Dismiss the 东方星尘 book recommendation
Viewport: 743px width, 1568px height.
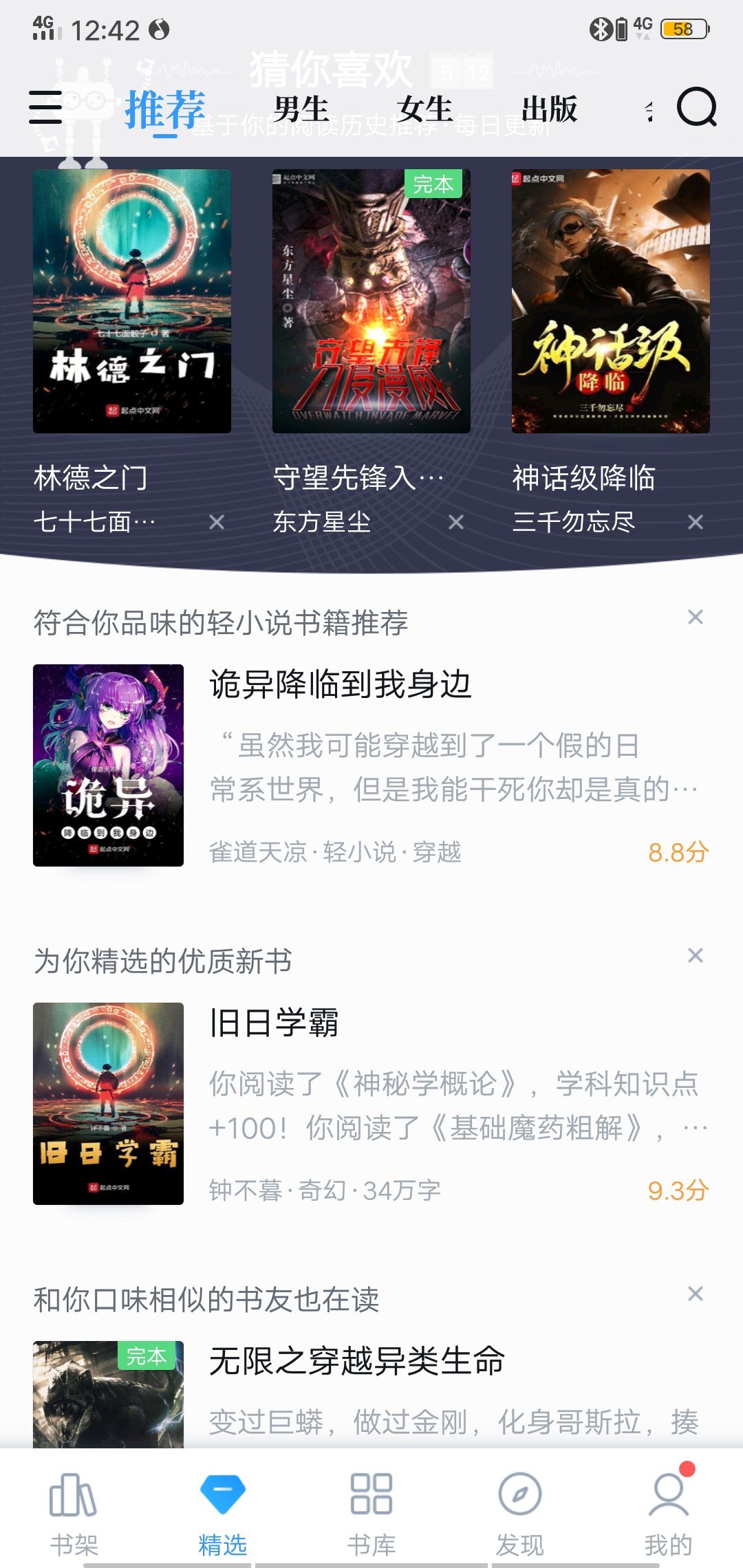(456, 523)
